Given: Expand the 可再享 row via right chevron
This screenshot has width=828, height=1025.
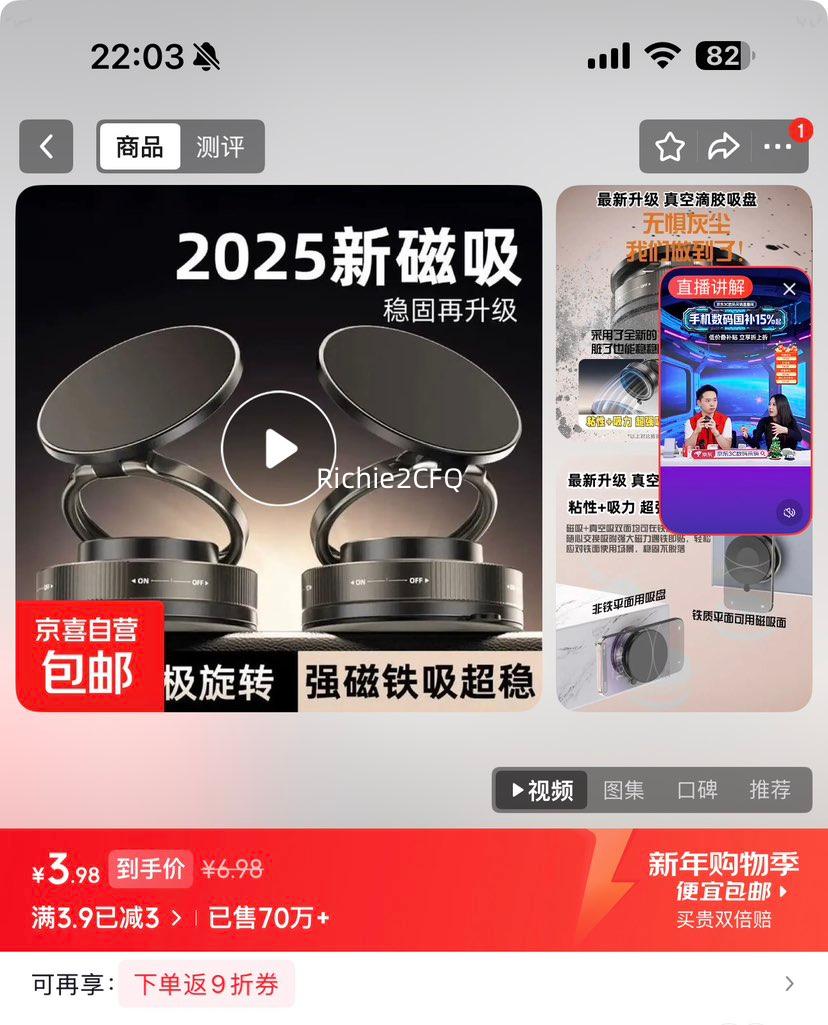Looking at the screenshot, I should pos(789,984).
